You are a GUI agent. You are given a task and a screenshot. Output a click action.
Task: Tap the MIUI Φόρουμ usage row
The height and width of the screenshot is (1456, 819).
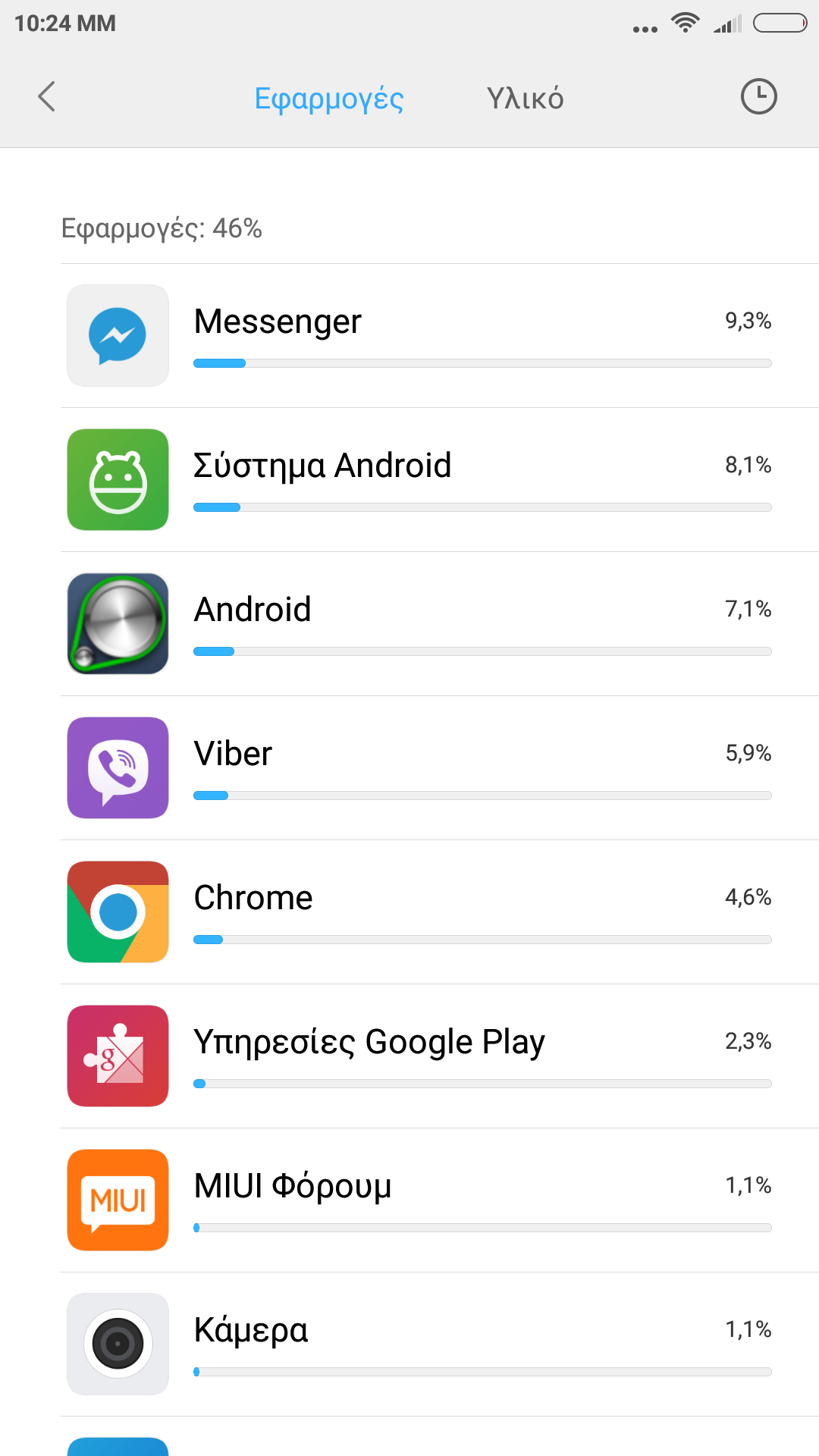click(440, 1200)
